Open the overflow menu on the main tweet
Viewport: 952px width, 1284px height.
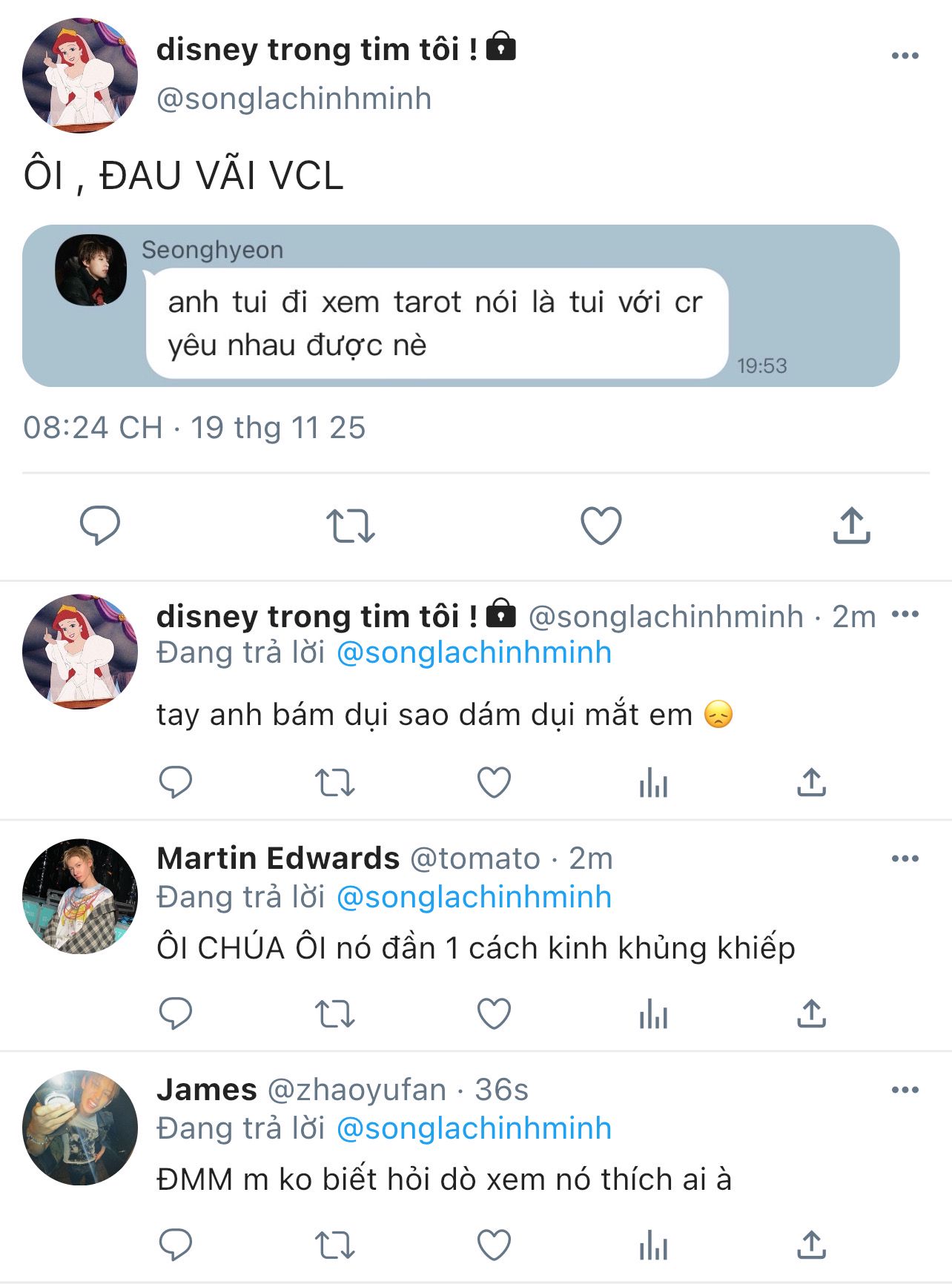pyautogui.click(x=905, y=56)
